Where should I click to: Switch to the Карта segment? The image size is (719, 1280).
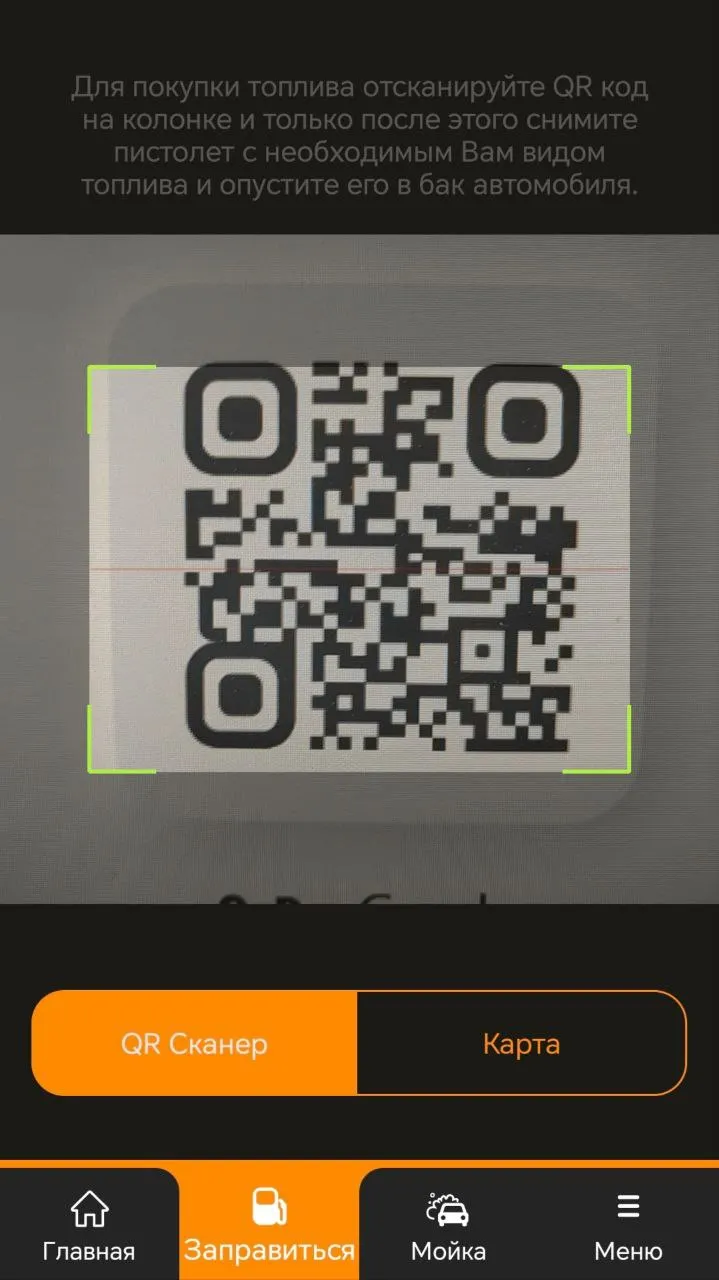click(521, 1044)
